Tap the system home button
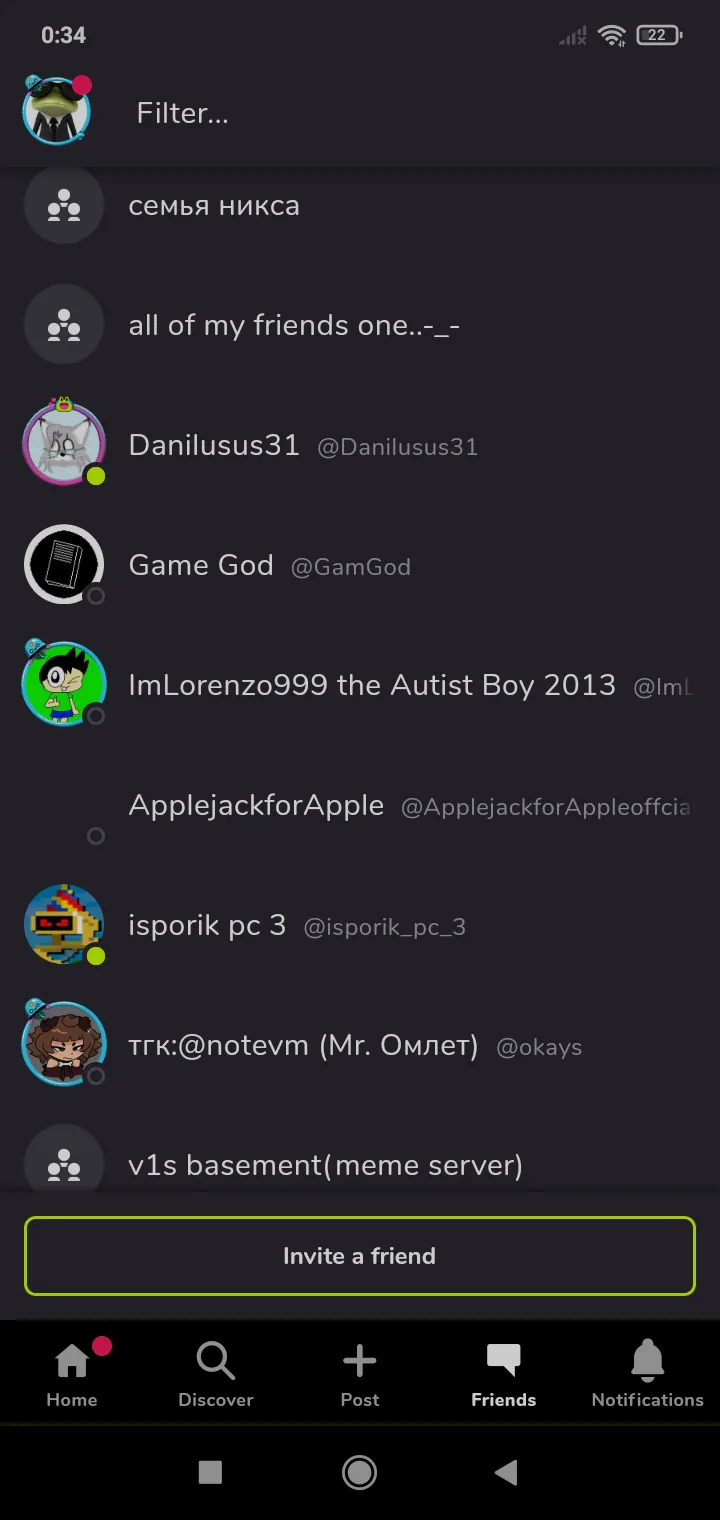720x1520 pixels. tap(360, 1471)
